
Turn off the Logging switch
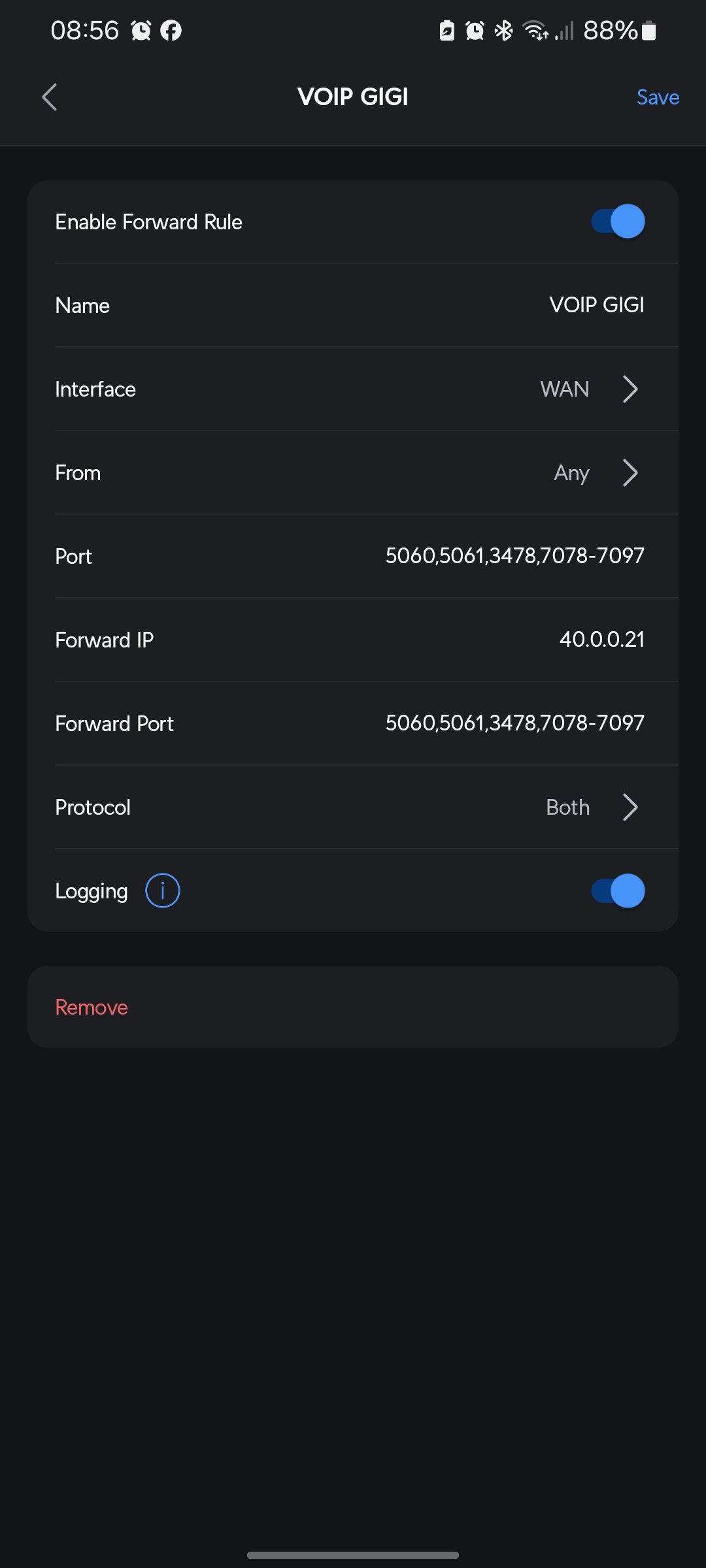[618, 890]
